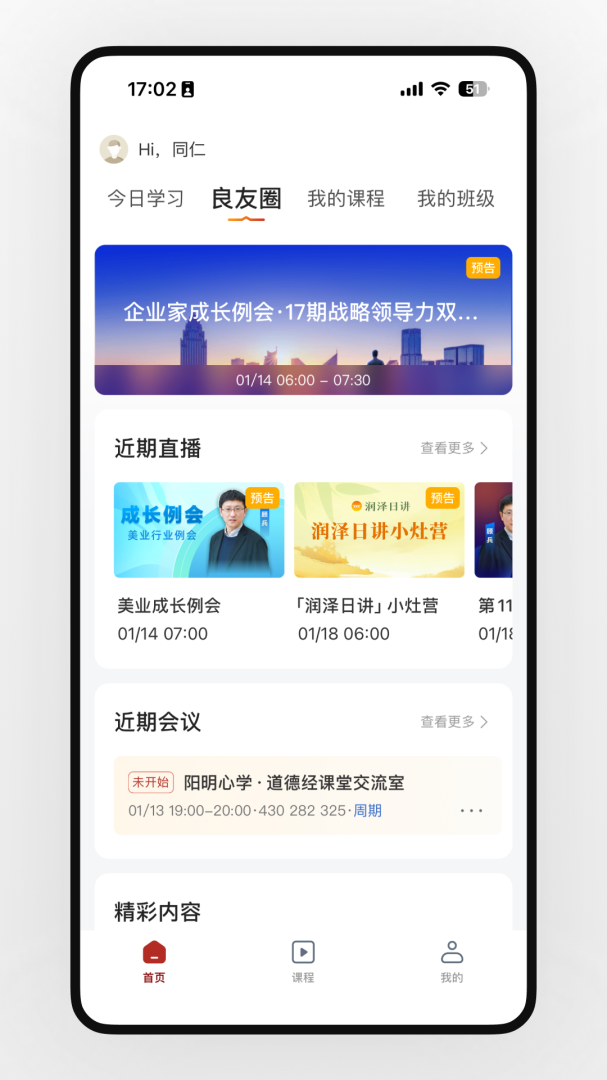607x1080 pixels.
Task: Go to the 首页 tab
Action: (154, 962)
